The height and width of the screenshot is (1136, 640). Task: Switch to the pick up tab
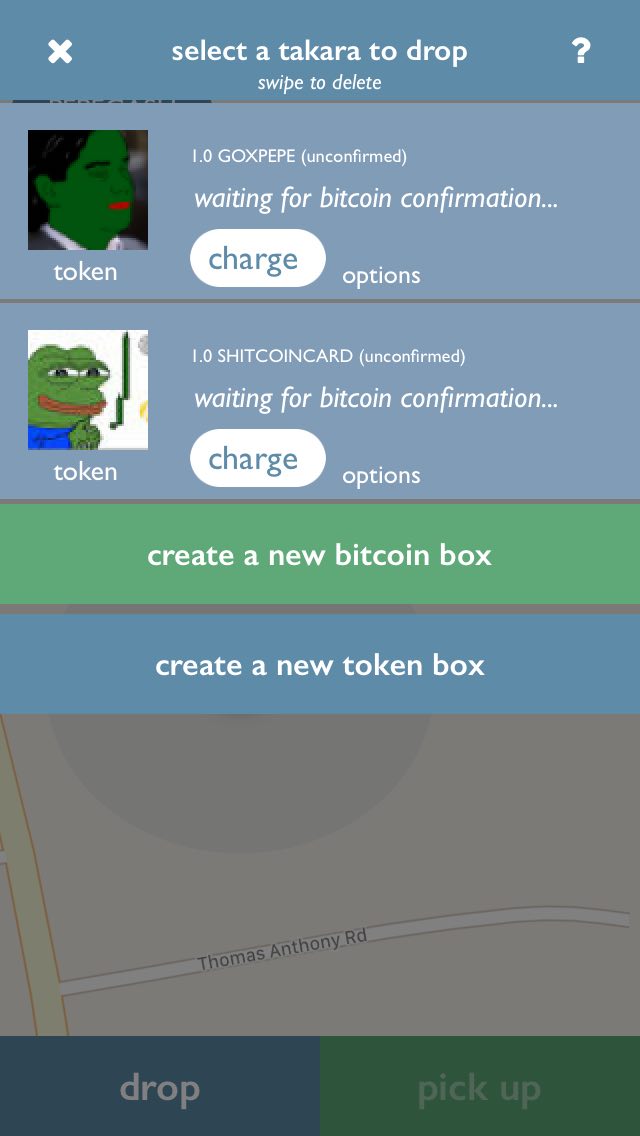[x=480, y=1086]
